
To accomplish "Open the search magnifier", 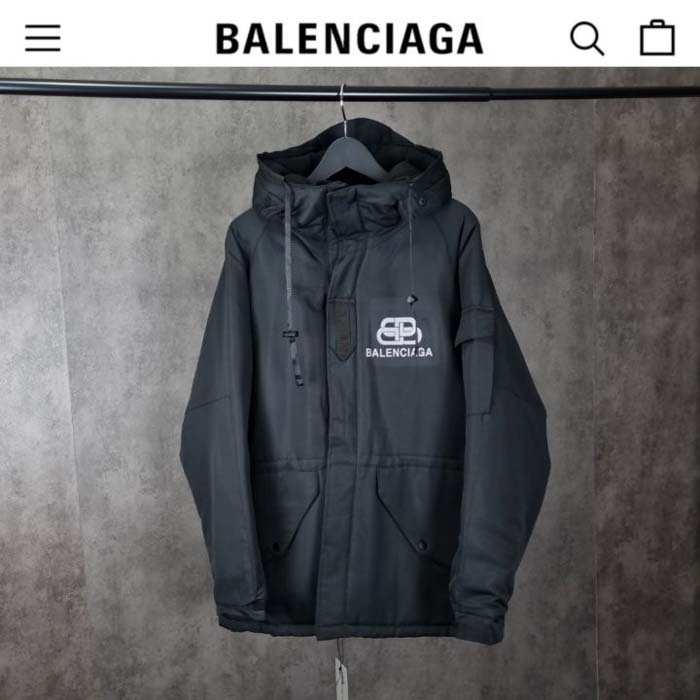I will (587, 38).
